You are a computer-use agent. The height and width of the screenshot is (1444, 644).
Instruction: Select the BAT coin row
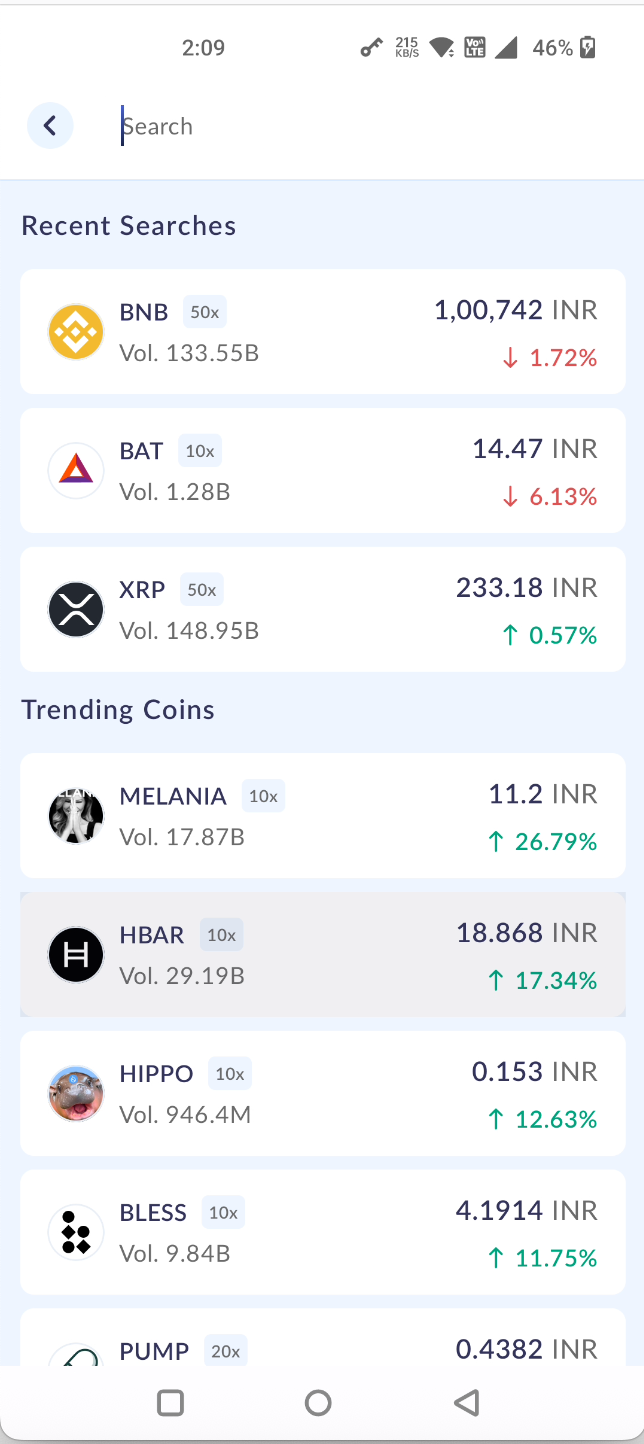pyautogui.click(x=322, y=470)
